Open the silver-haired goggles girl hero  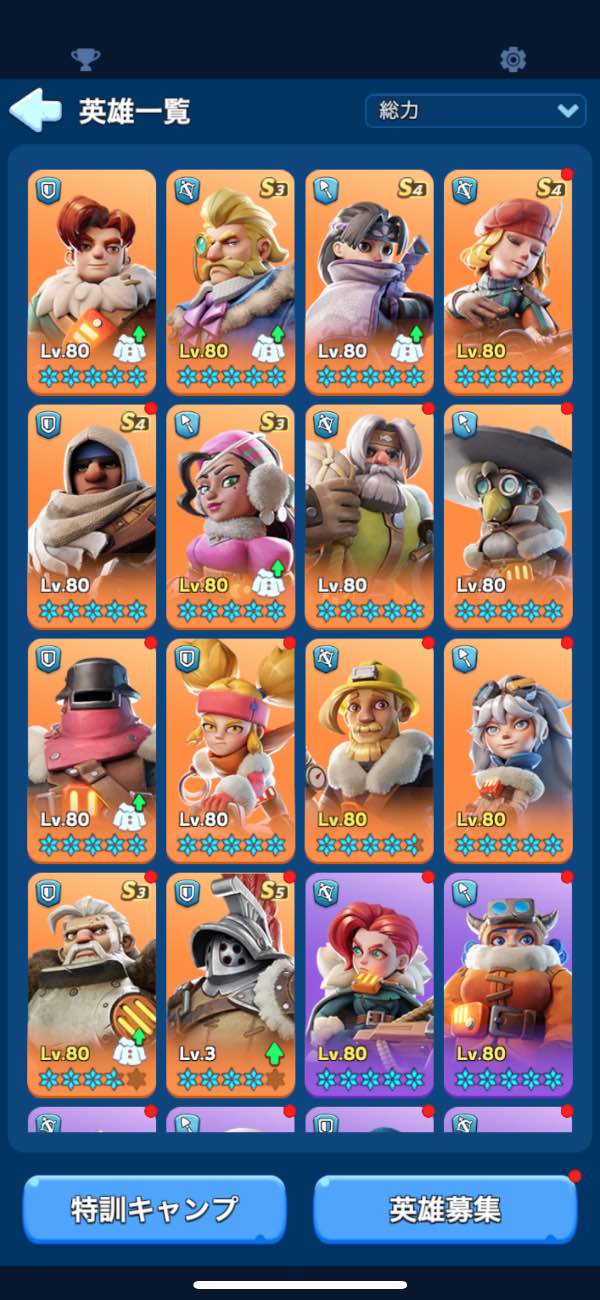(x=508, y=750)
